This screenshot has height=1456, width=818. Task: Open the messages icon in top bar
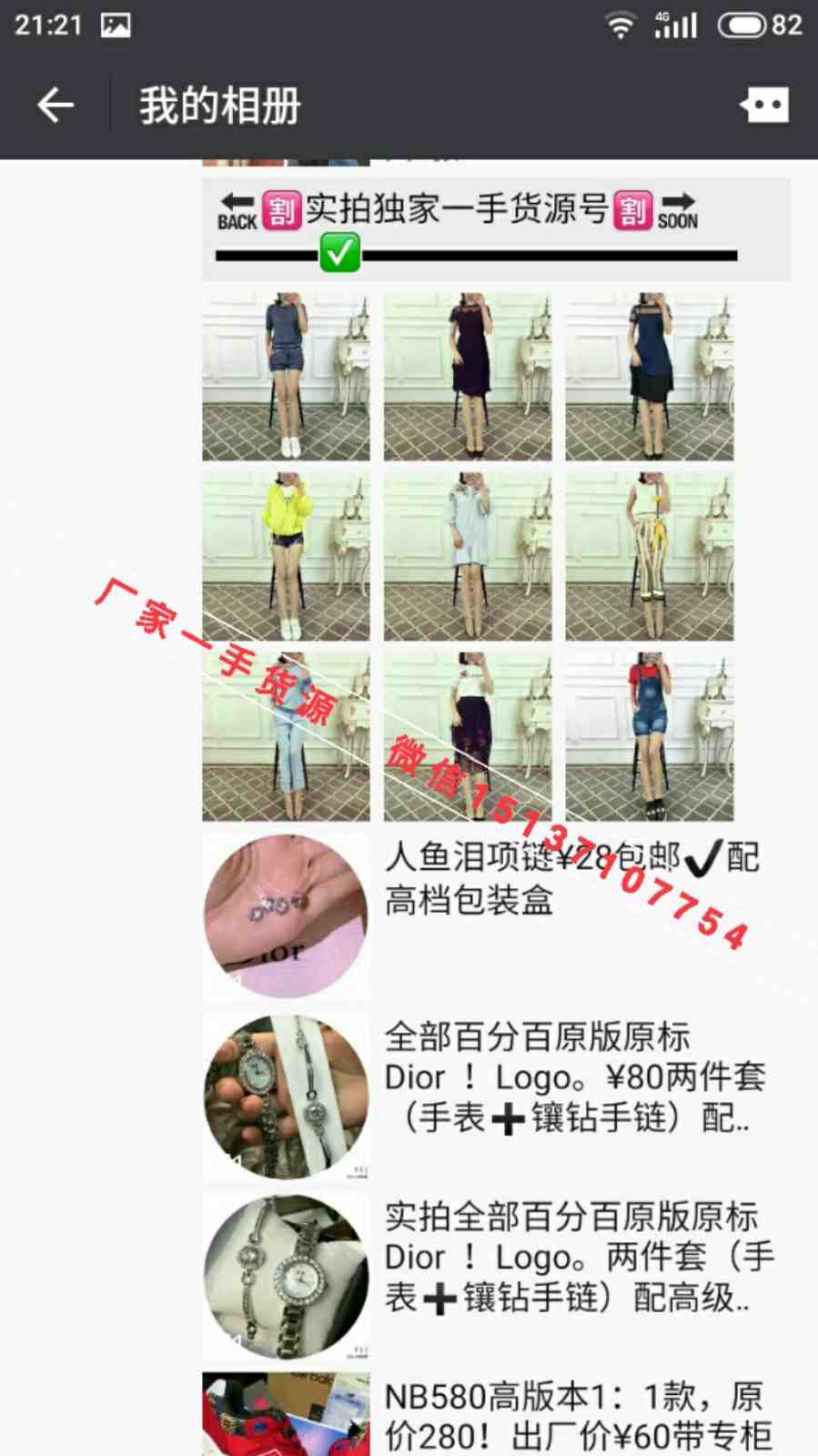(764, 106)
